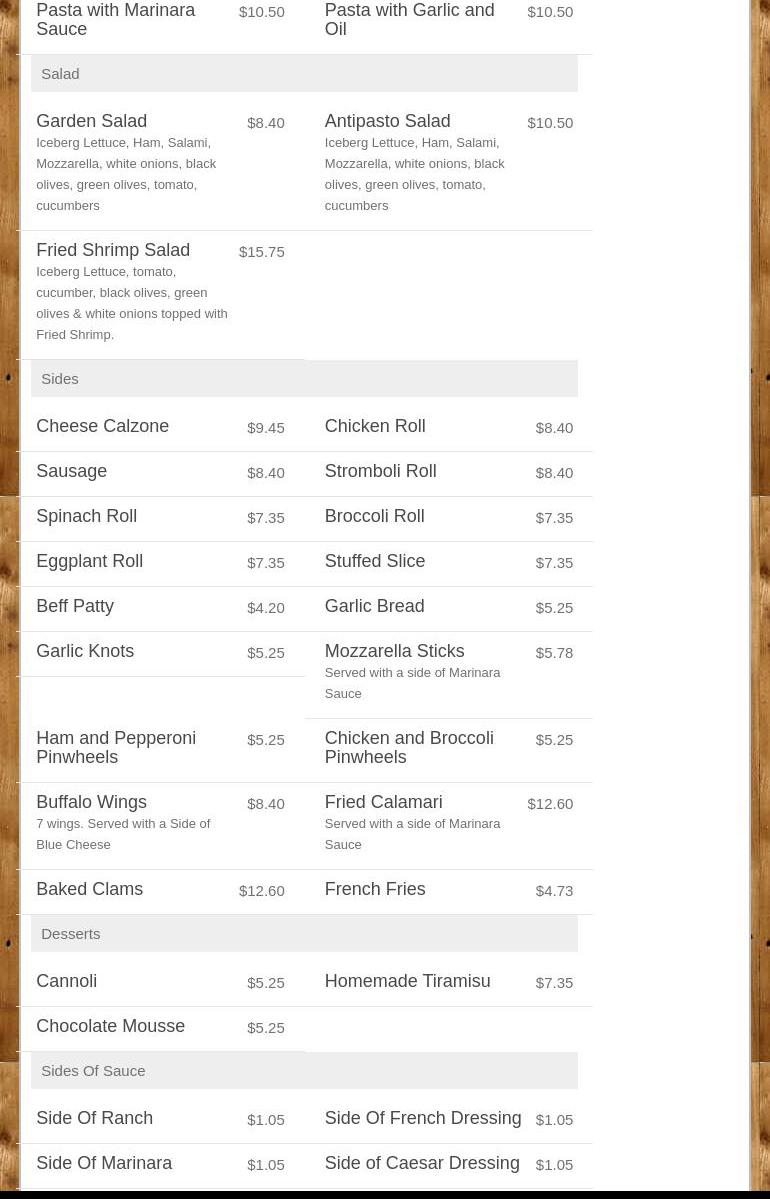770x1199 pixels.
Task: Select Side of Caesar Dressing
Action: pyautogui.click(x=421, y=1163)
